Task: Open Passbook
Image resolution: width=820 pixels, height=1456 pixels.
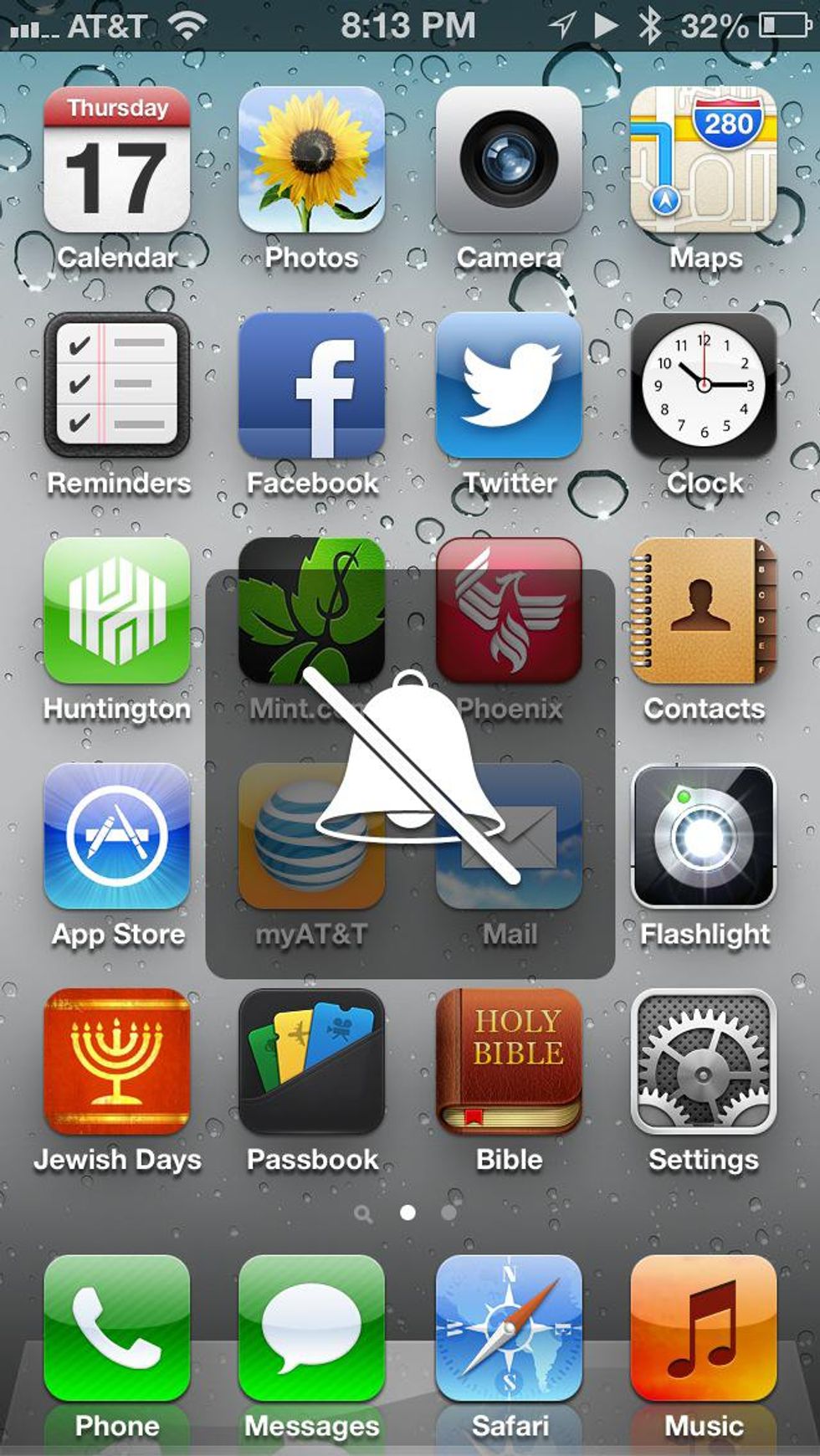Action: [311, 1061]
